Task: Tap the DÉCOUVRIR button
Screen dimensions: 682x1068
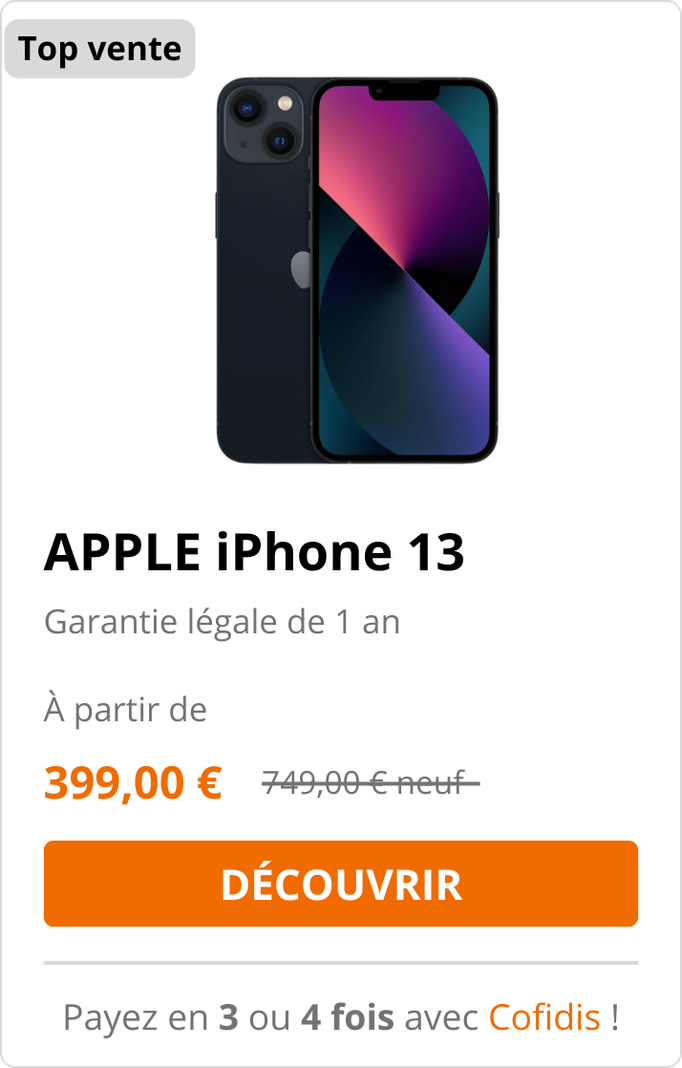Action: tap(341, 884)
